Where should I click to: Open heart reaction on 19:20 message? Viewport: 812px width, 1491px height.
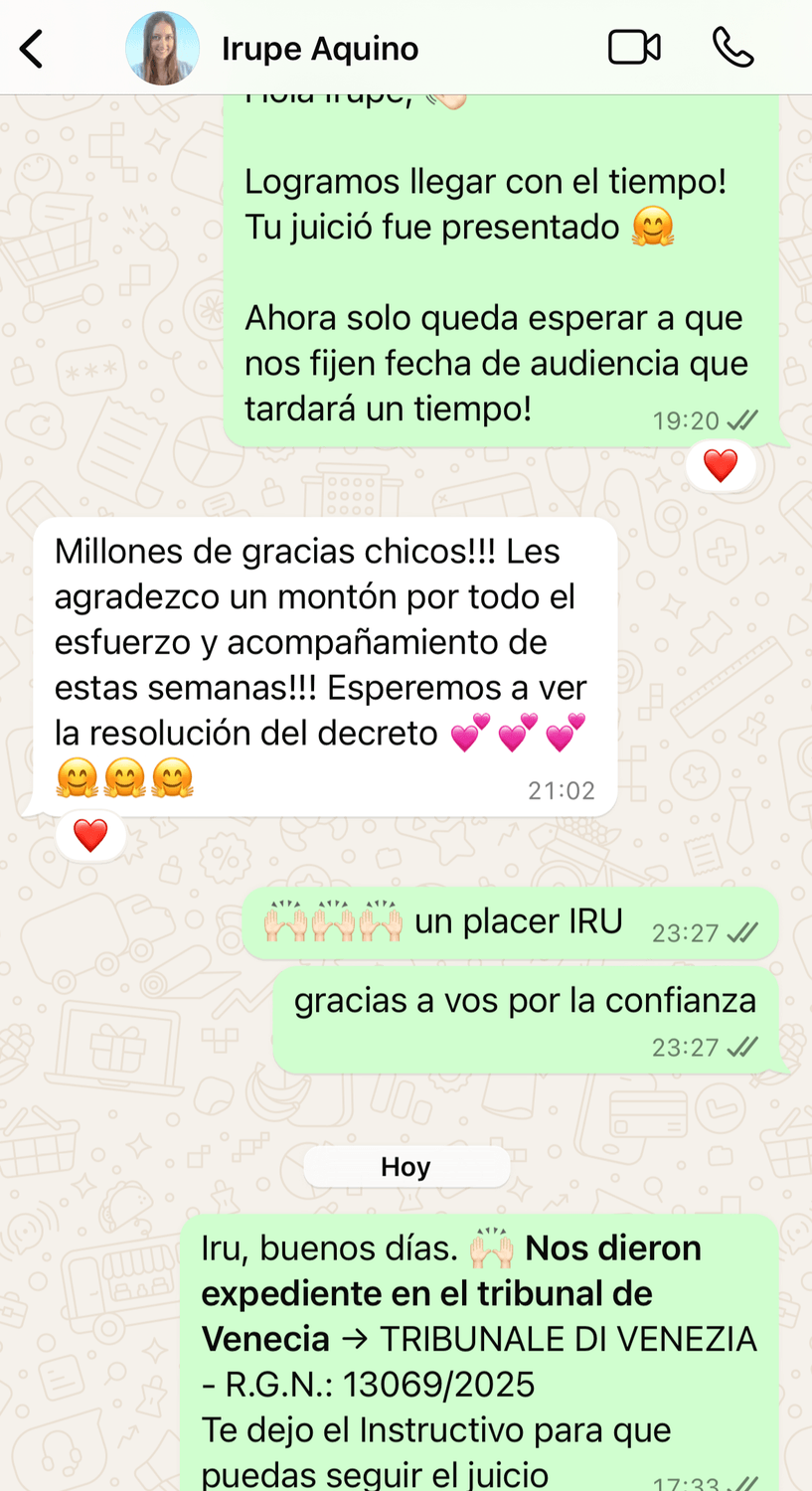(x=721, y=465)
